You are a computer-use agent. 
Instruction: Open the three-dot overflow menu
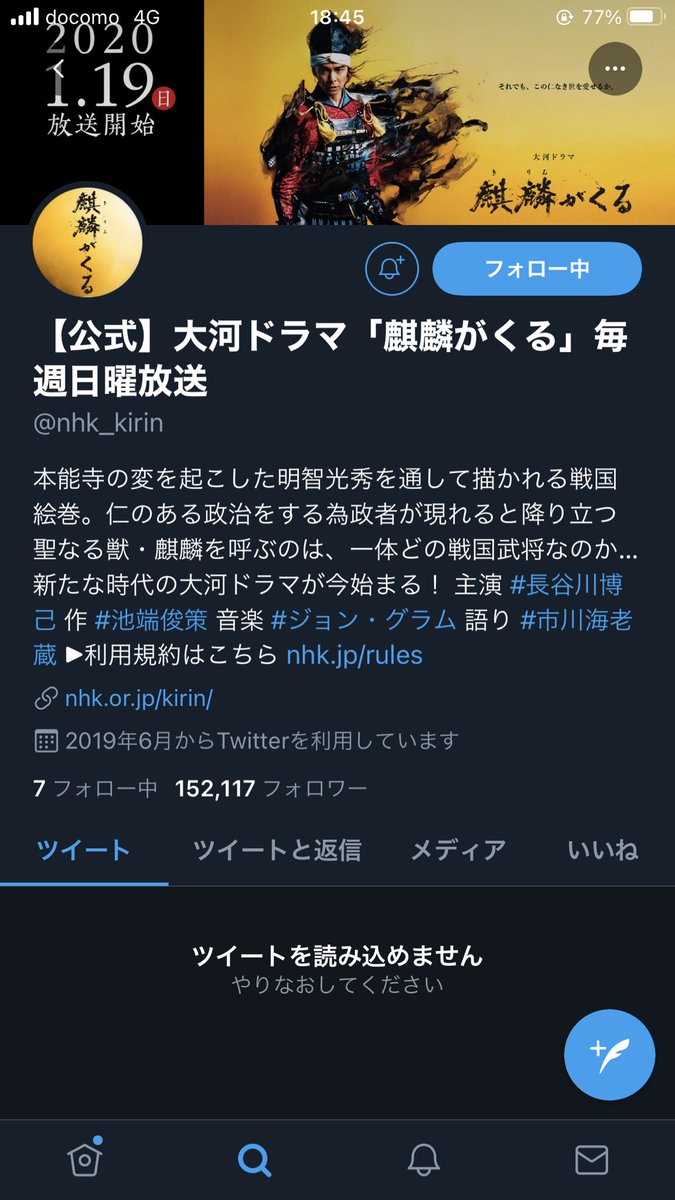coord(615,68)
